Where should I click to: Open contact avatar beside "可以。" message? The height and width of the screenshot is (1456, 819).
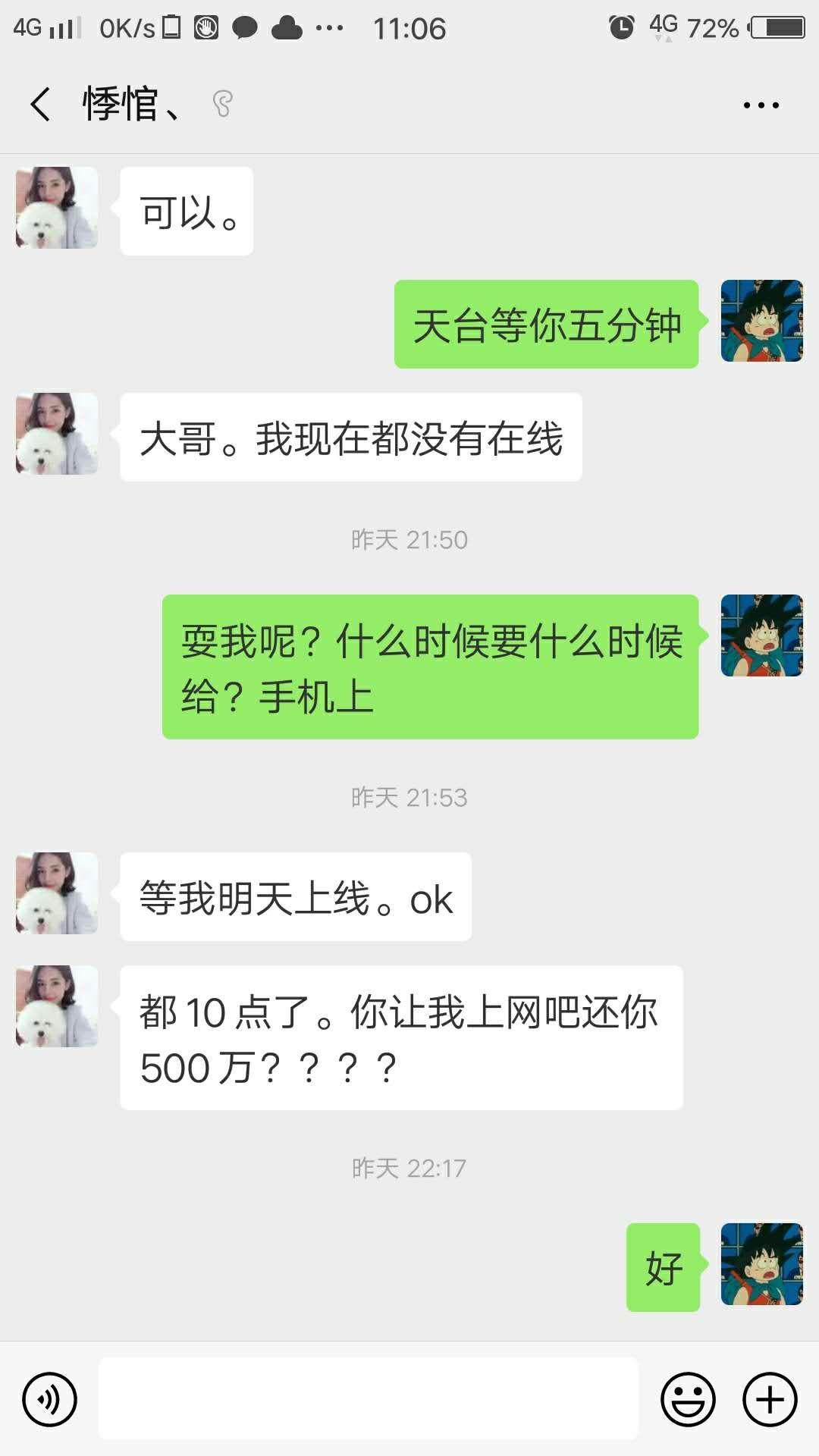[x=57, y=208]
